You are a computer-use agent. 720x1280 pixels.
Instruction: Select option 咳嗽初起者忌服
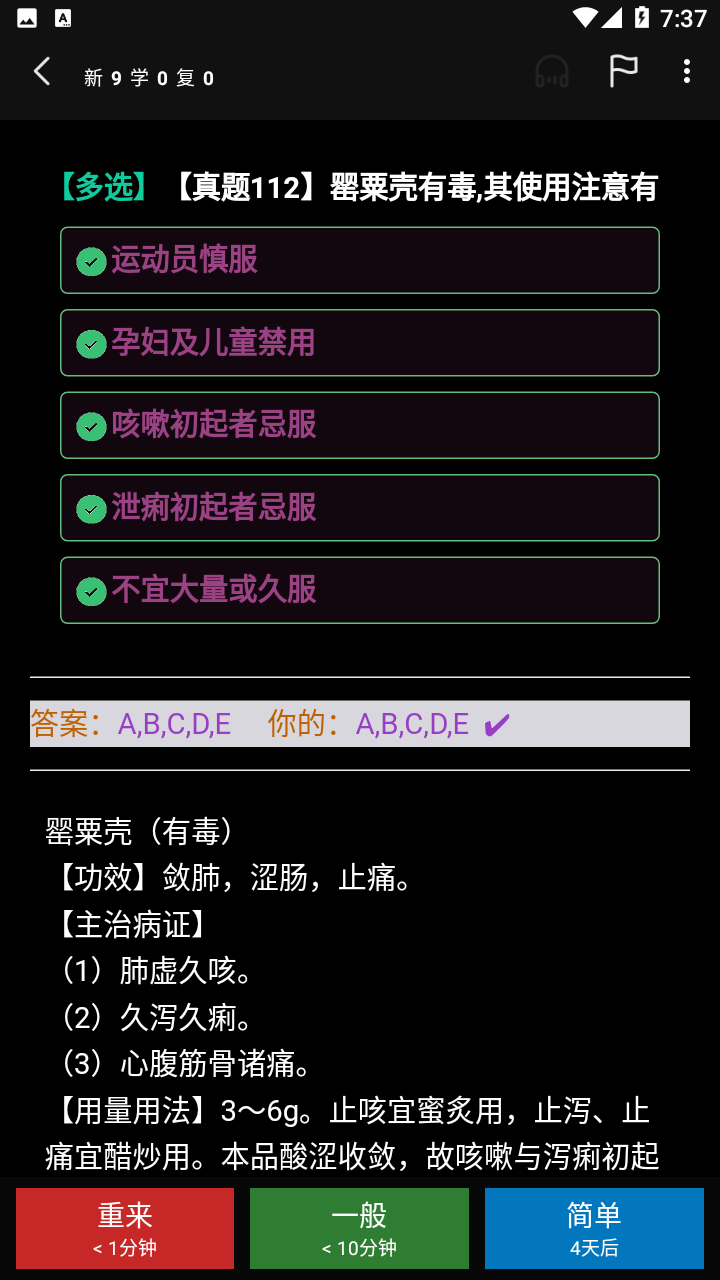[x=360, y=425]
